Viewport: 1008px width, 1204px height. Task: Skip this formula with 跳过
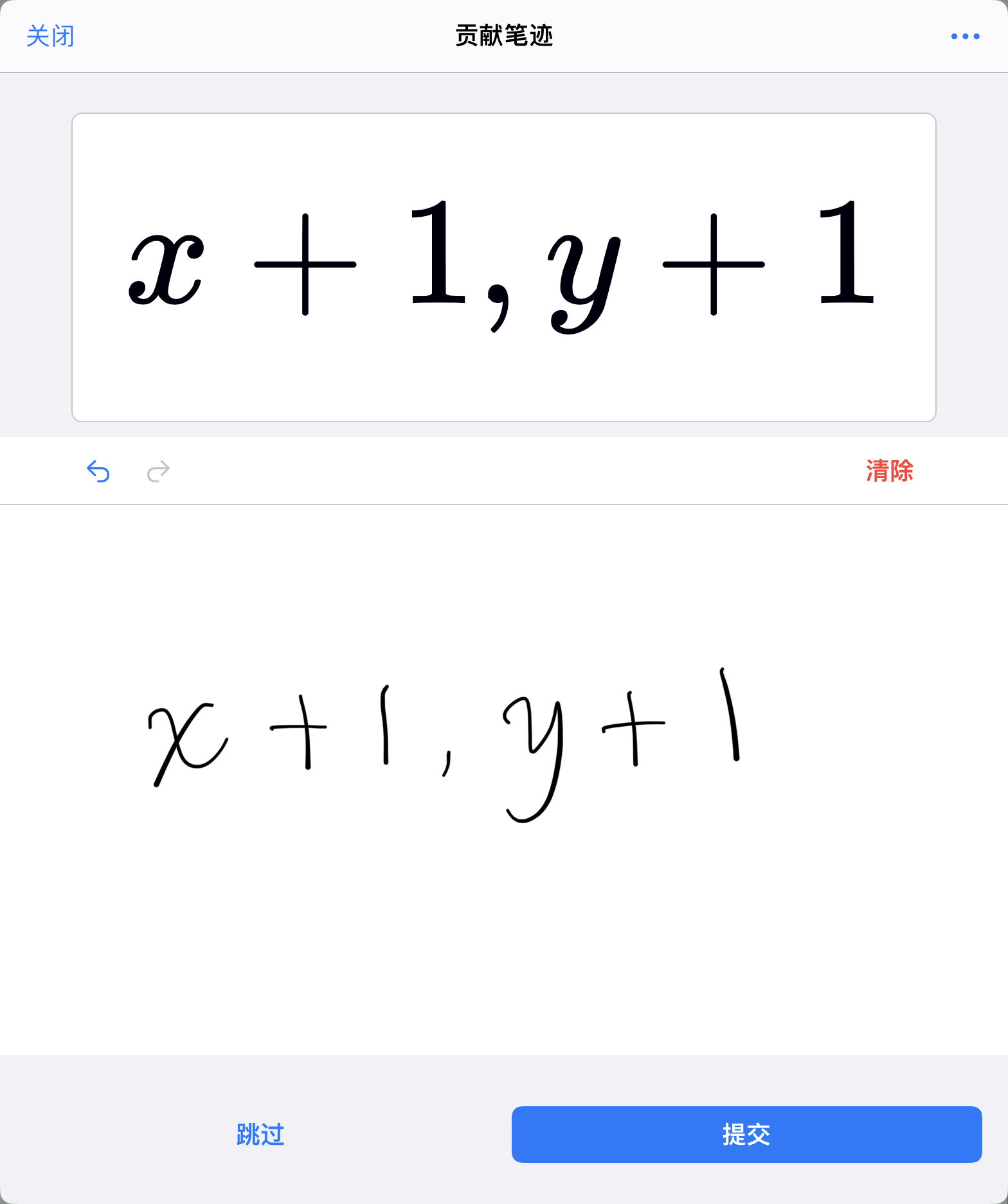coord(260,1135)
